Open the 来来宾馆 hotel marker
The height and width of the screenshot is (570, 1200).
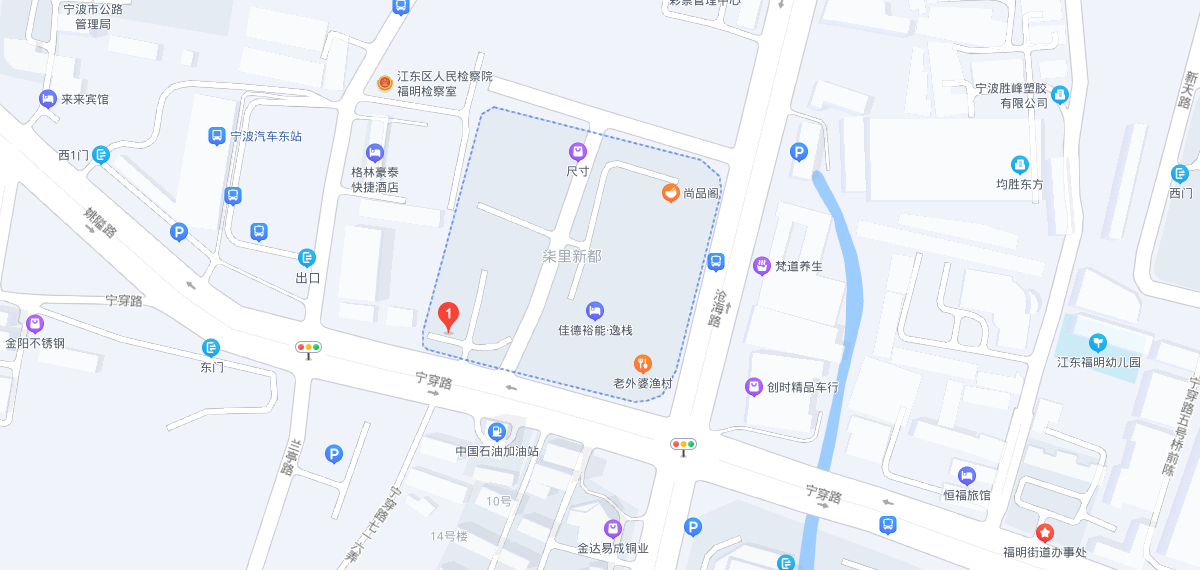pyautogui.click(x=47, y=99)
